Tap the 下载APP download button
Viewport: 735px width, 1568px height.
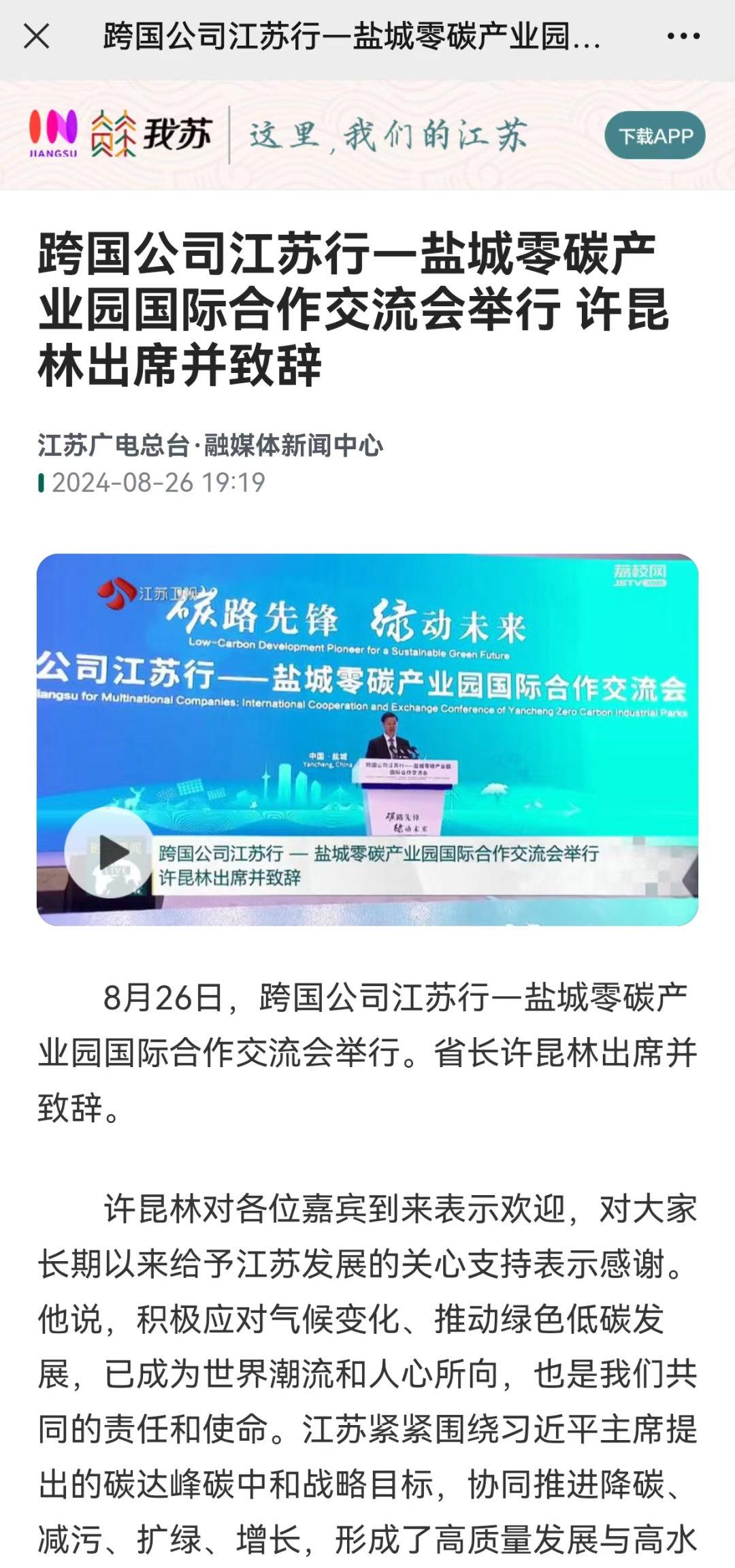pos(655,135)
